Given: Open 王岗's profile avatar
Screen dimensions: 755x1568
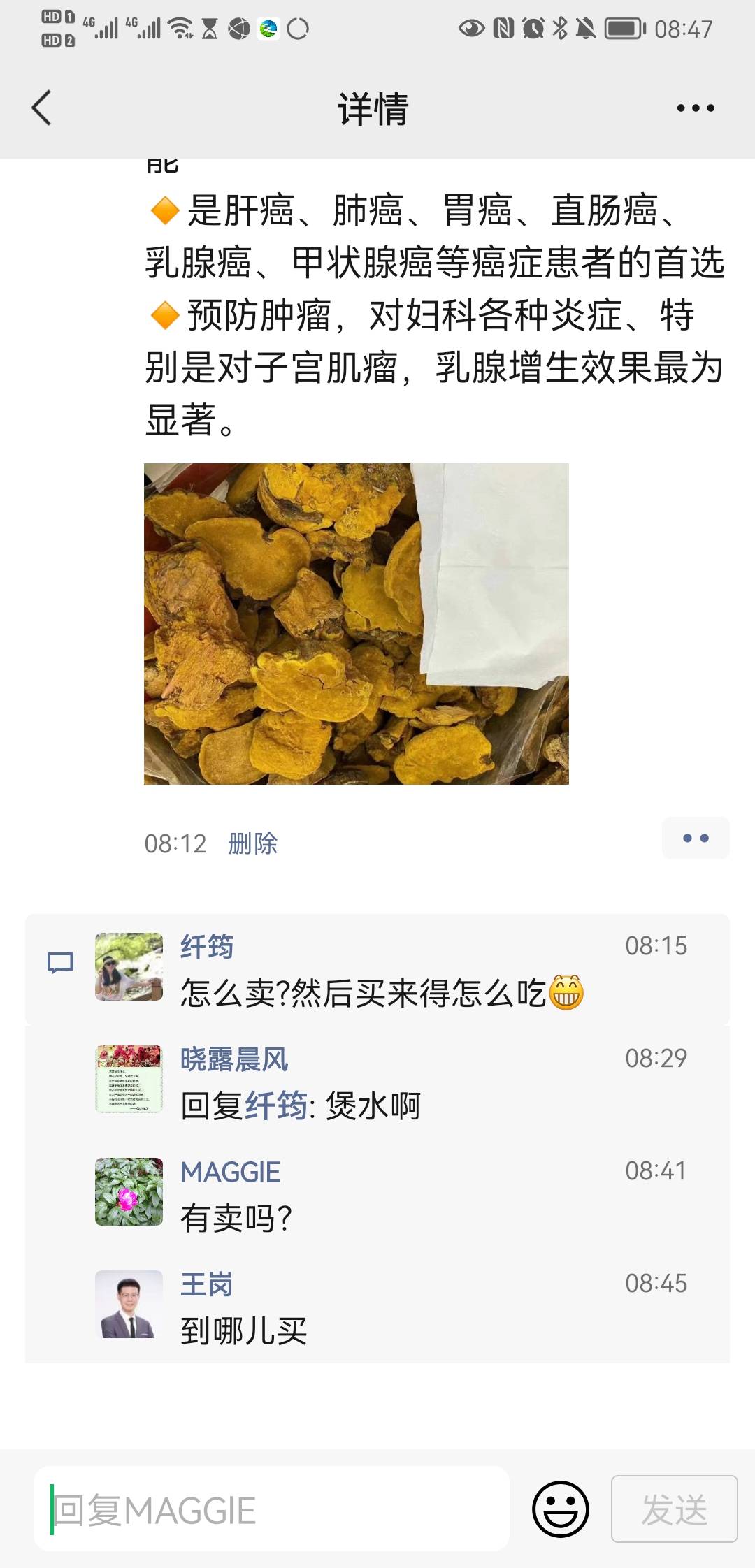Looking at the screenshot, I should click(x=129, y=1303).
